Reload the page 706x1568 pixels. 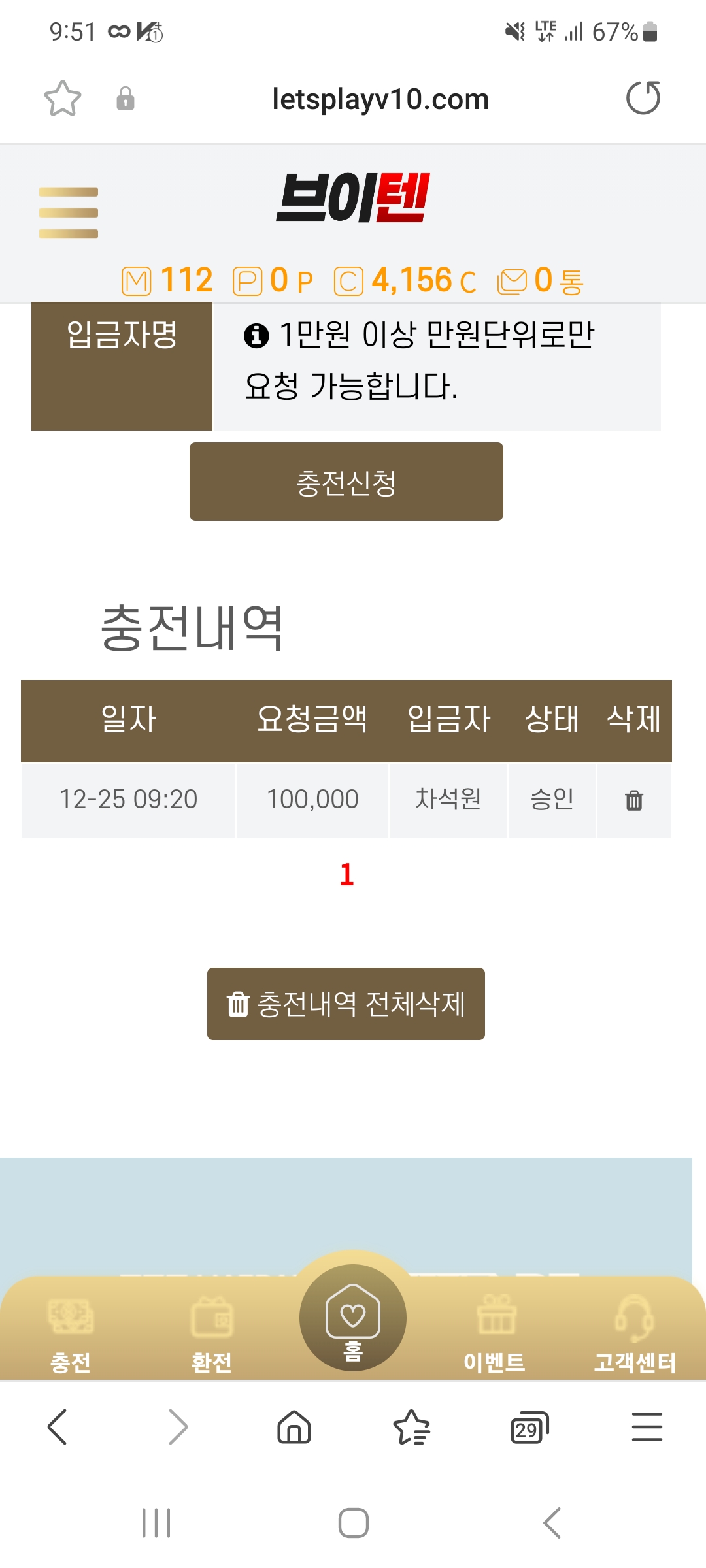coord(643,98)
